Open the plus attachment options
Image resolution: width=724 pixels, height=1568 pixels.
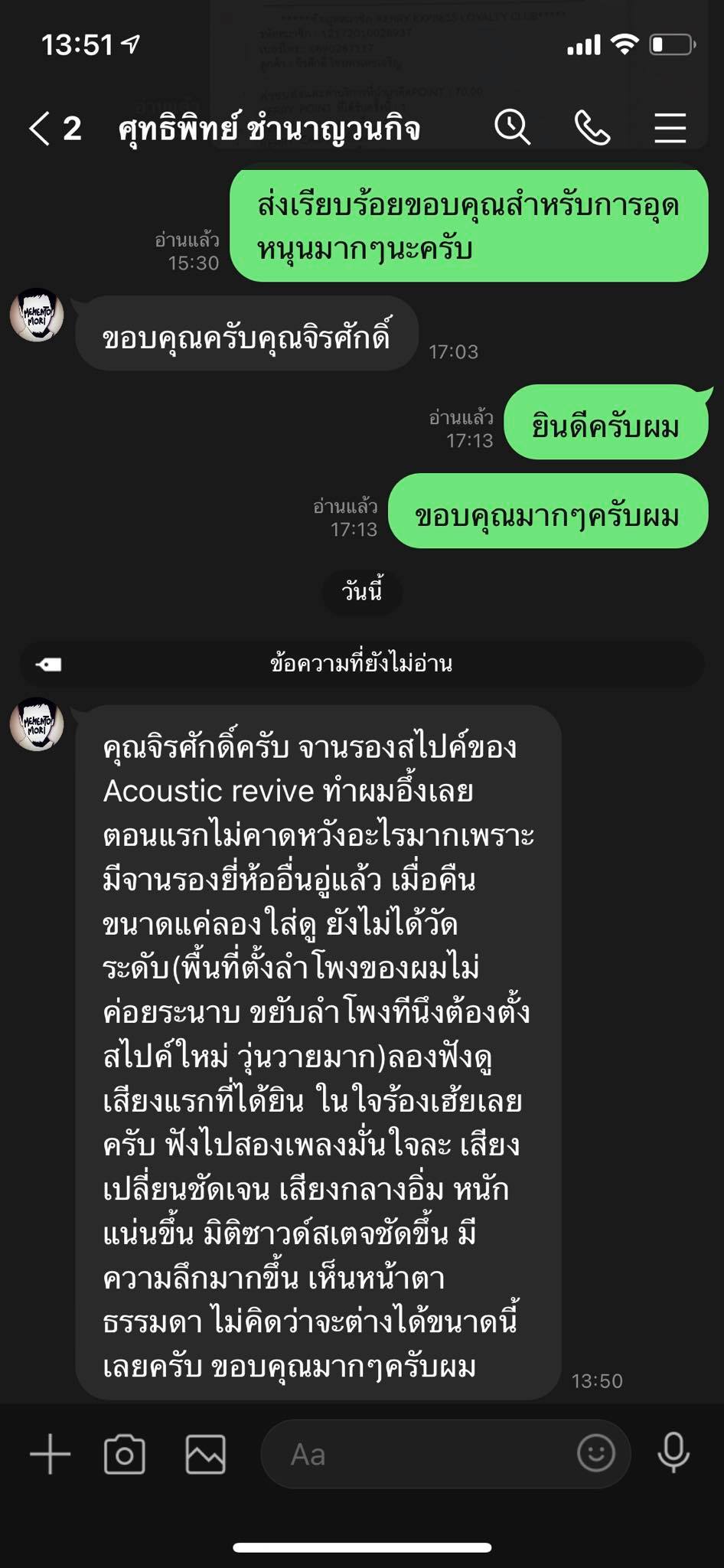click(51, 1453)
